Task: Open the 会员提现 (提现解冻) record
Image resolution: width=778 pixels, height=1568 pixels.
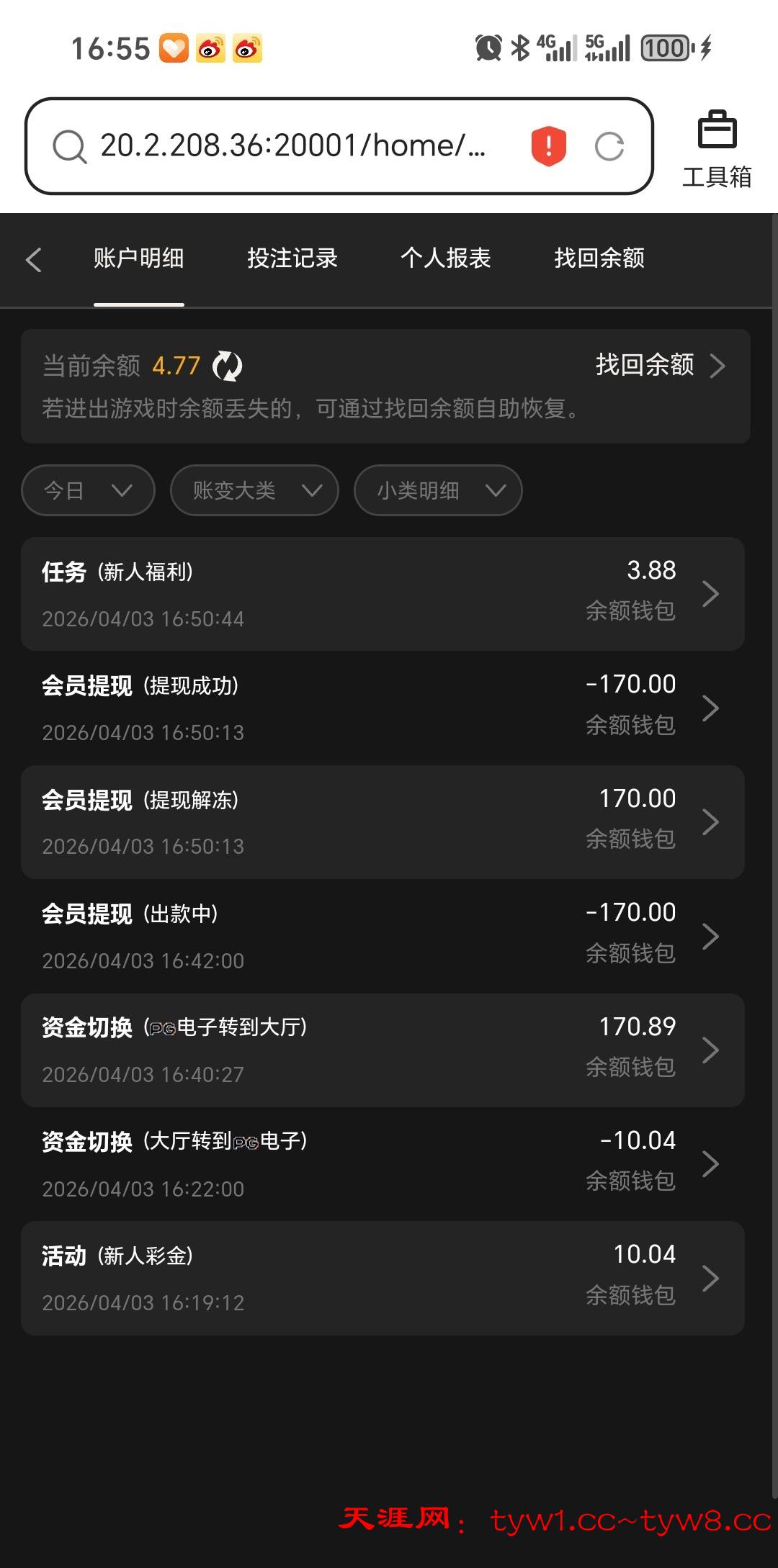Action: 382,821
